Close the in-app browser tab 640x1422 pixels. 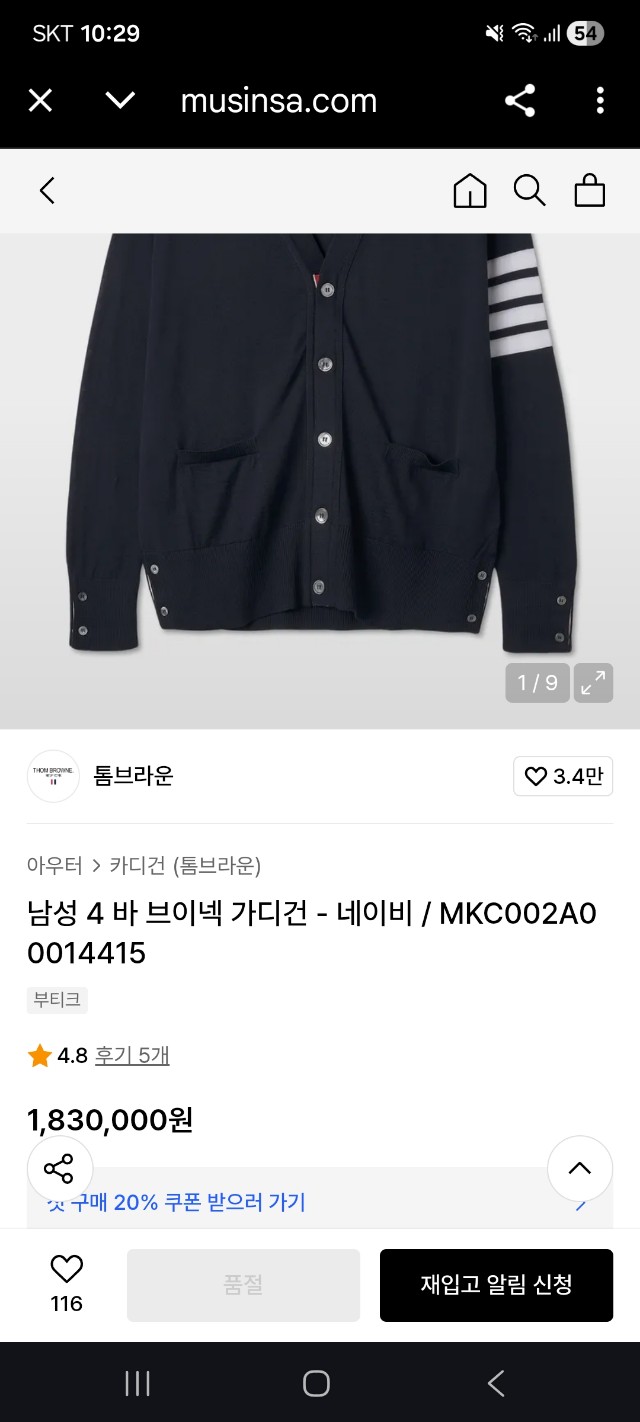point(40,101)
